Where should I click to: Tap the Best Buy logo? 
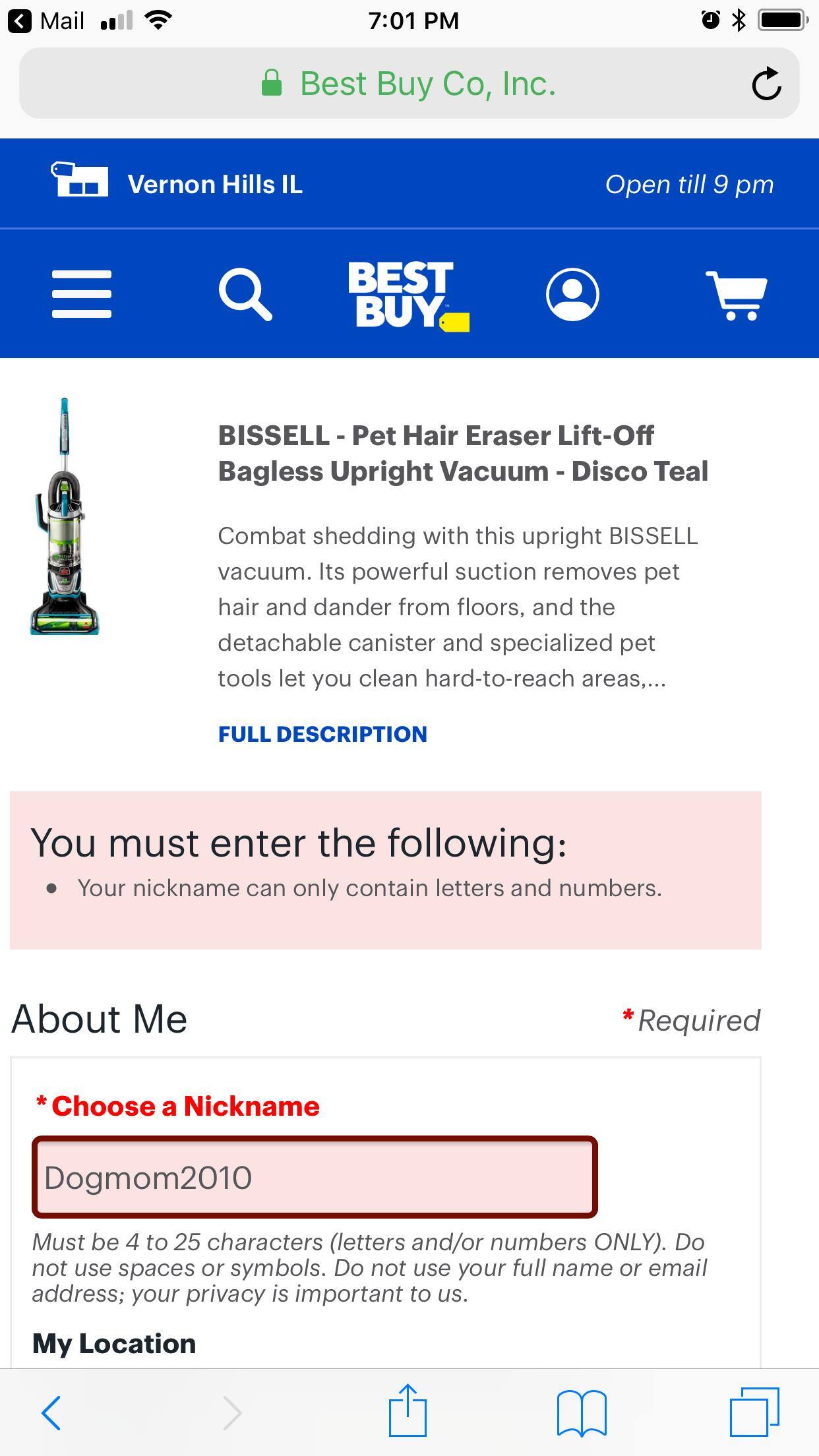coord(409,294)
